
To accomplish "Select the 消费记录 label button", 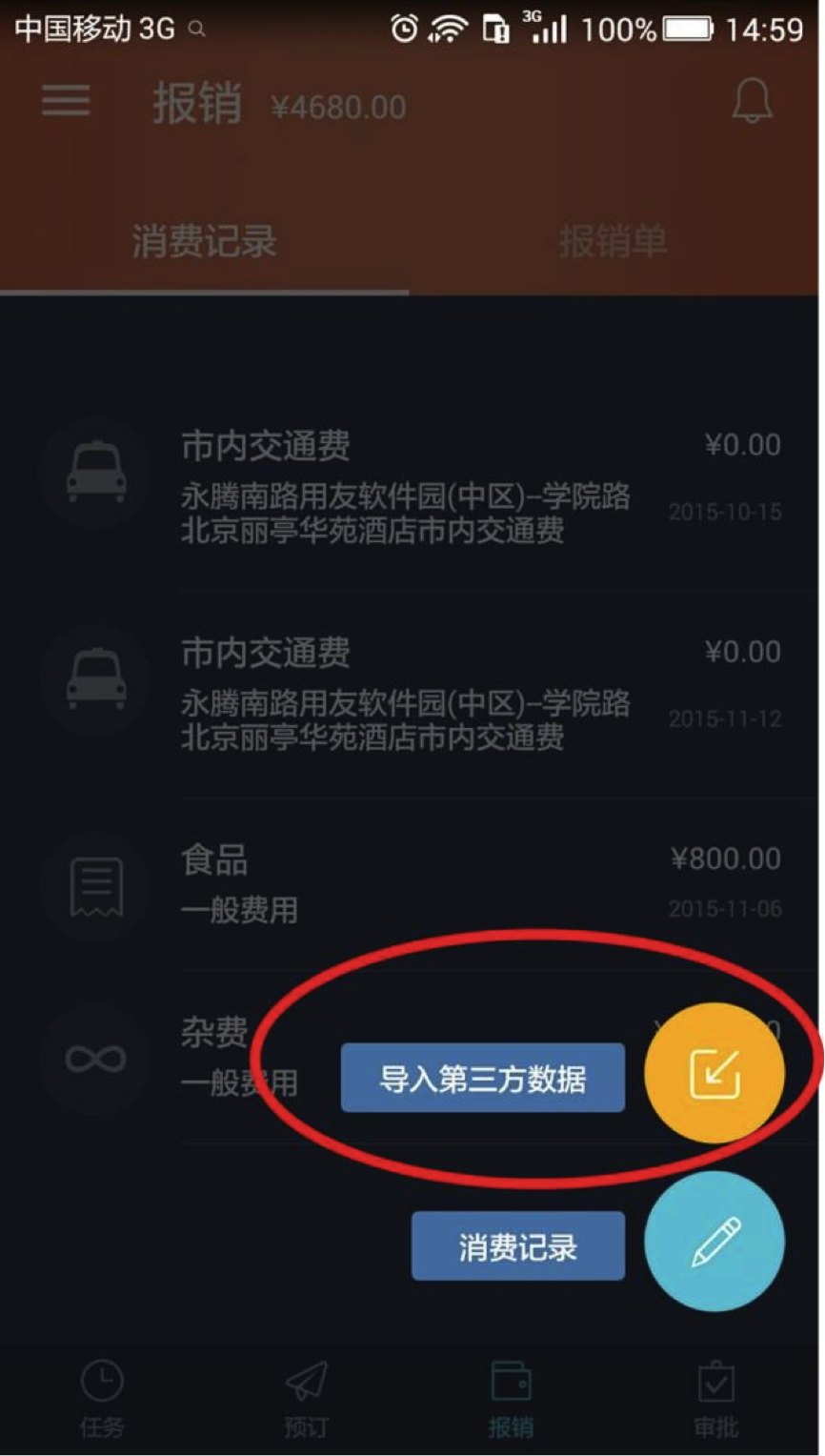I will [x=517, y=1246].
